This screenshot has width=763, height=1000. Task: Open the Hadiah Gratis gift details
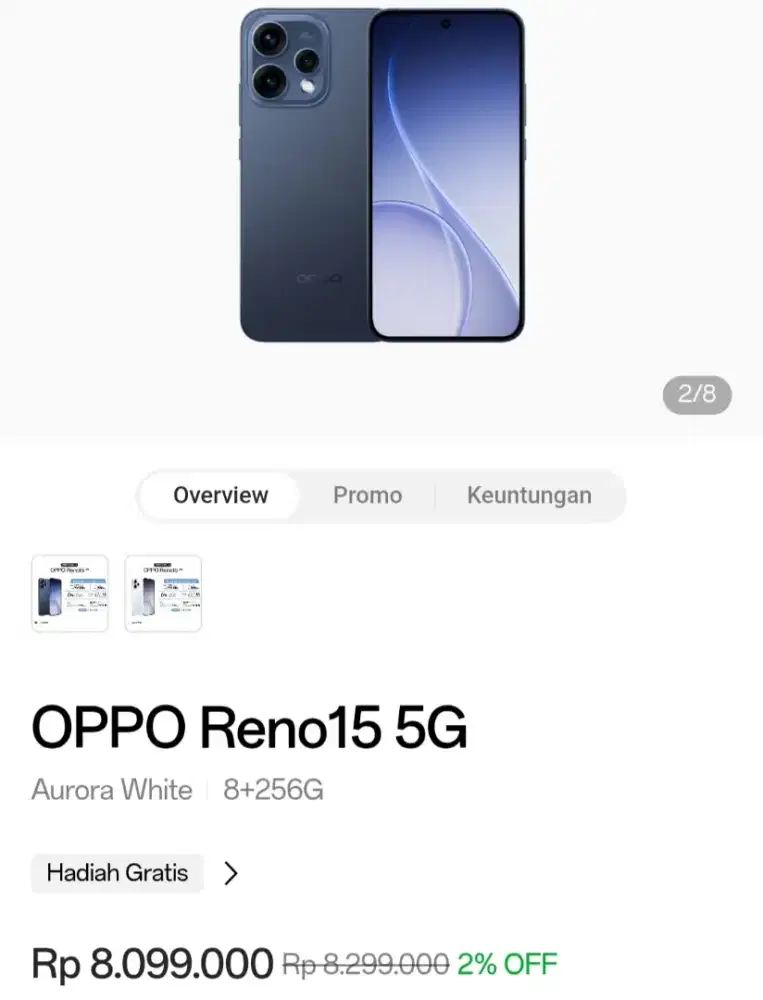(x=116, y=873)
